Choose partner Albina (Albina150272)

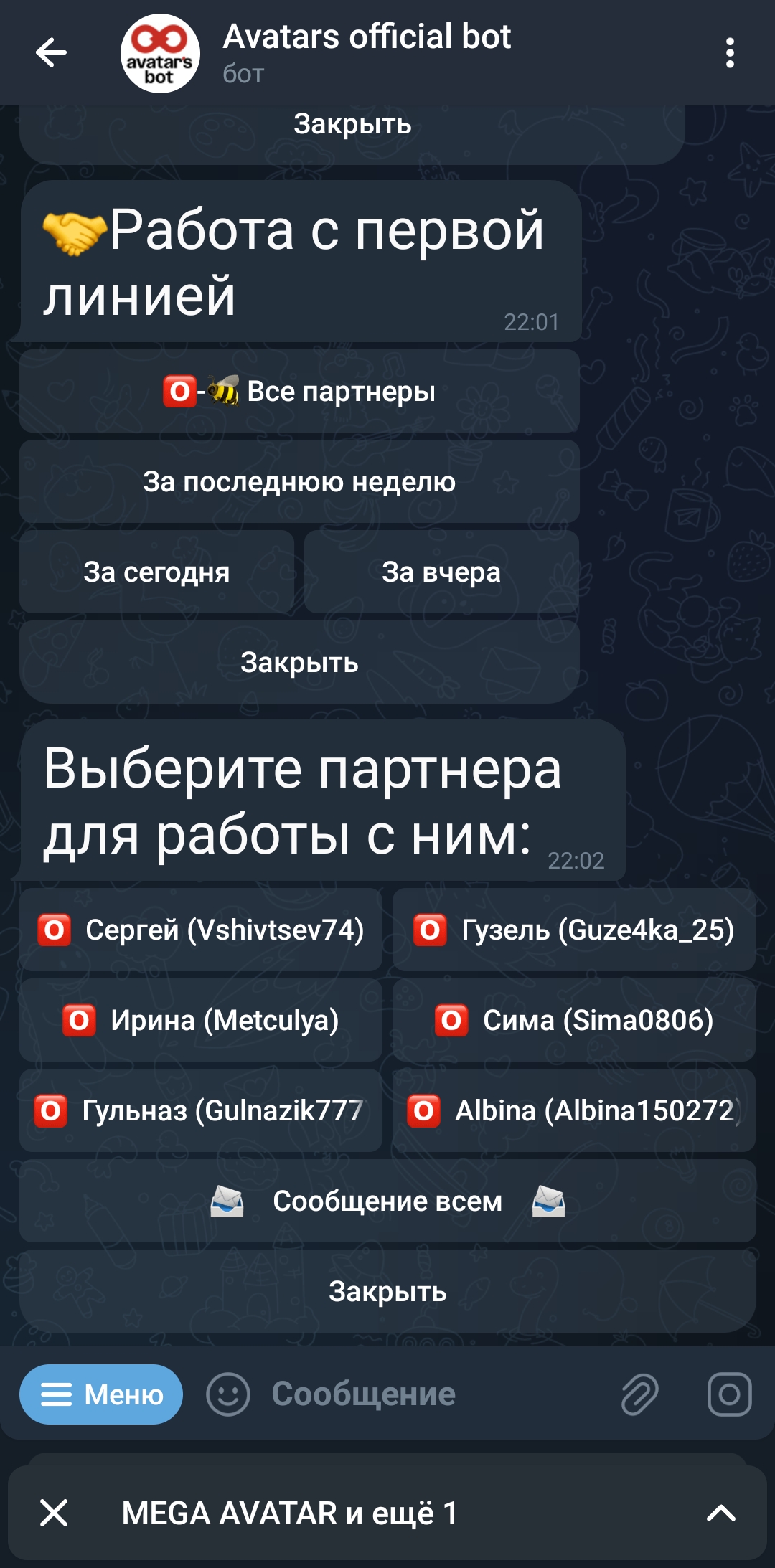click(574, 1111)
